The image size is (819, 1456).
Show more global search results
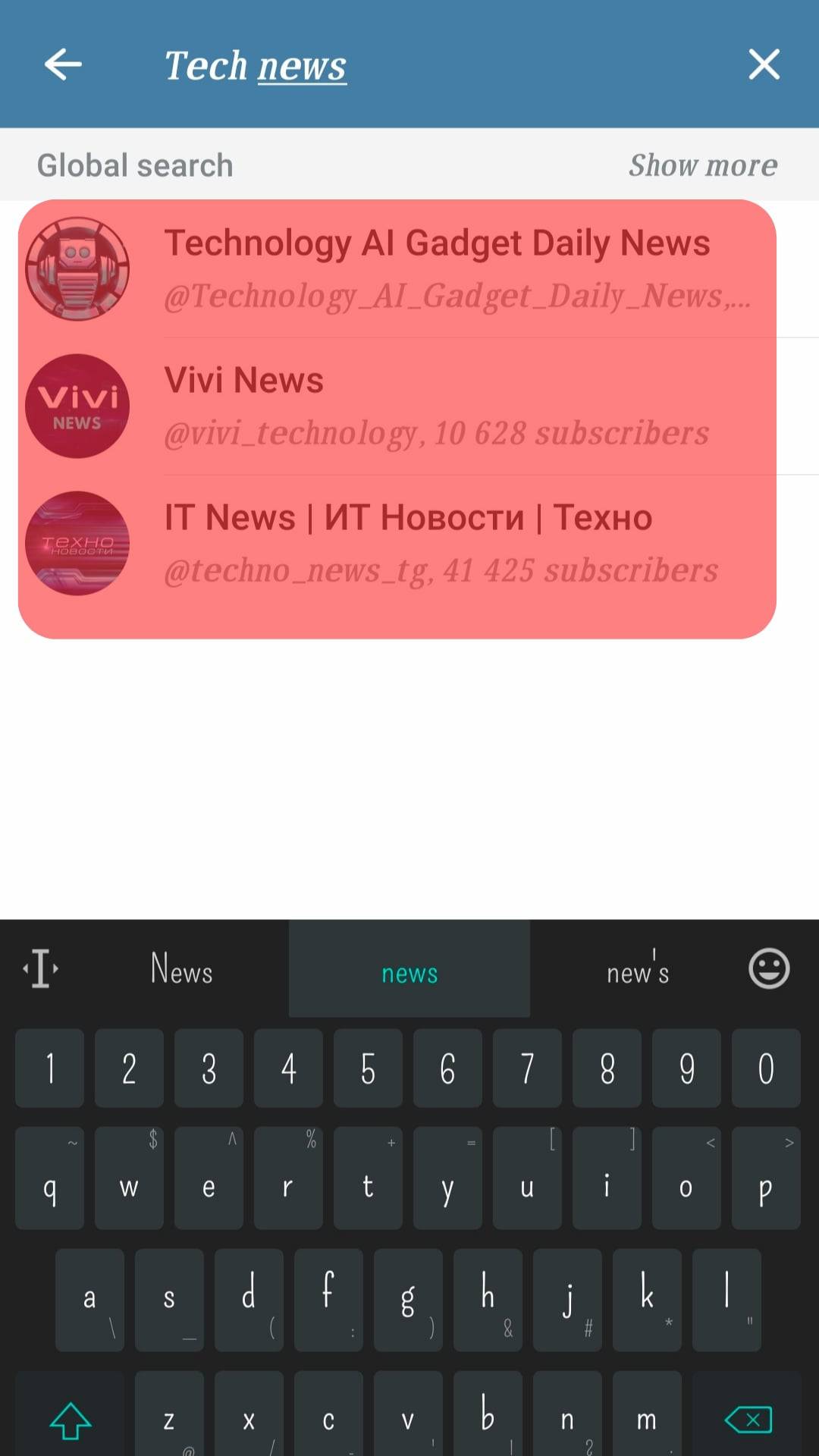(x=703, y=165)
